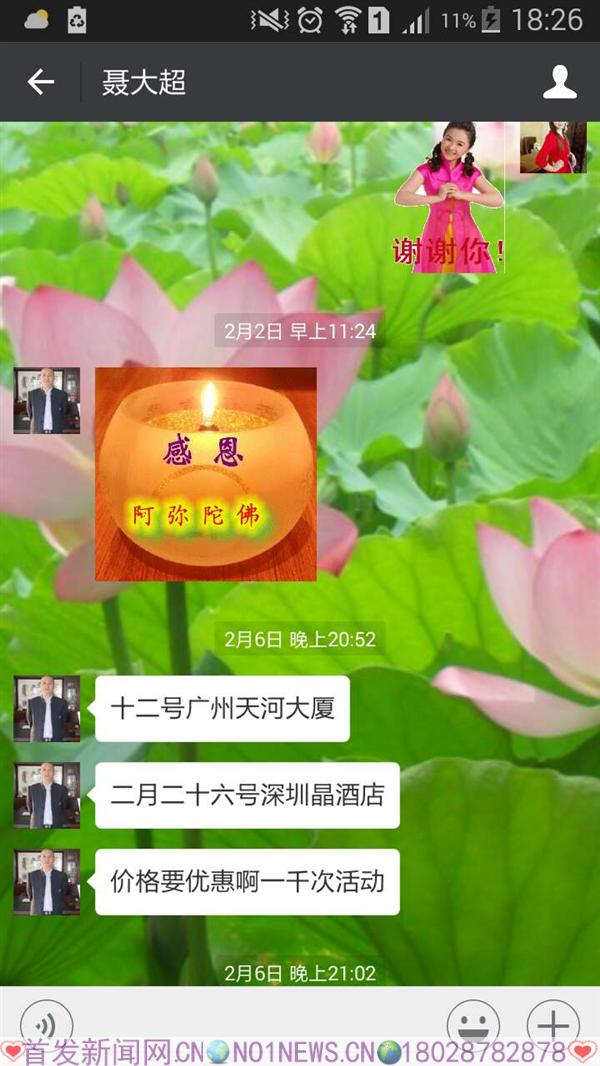Switch to voice input mode
Image resolution: width=600 pixels, height=1066 pixels.
pyautogui.click(x=46, y=1022)
